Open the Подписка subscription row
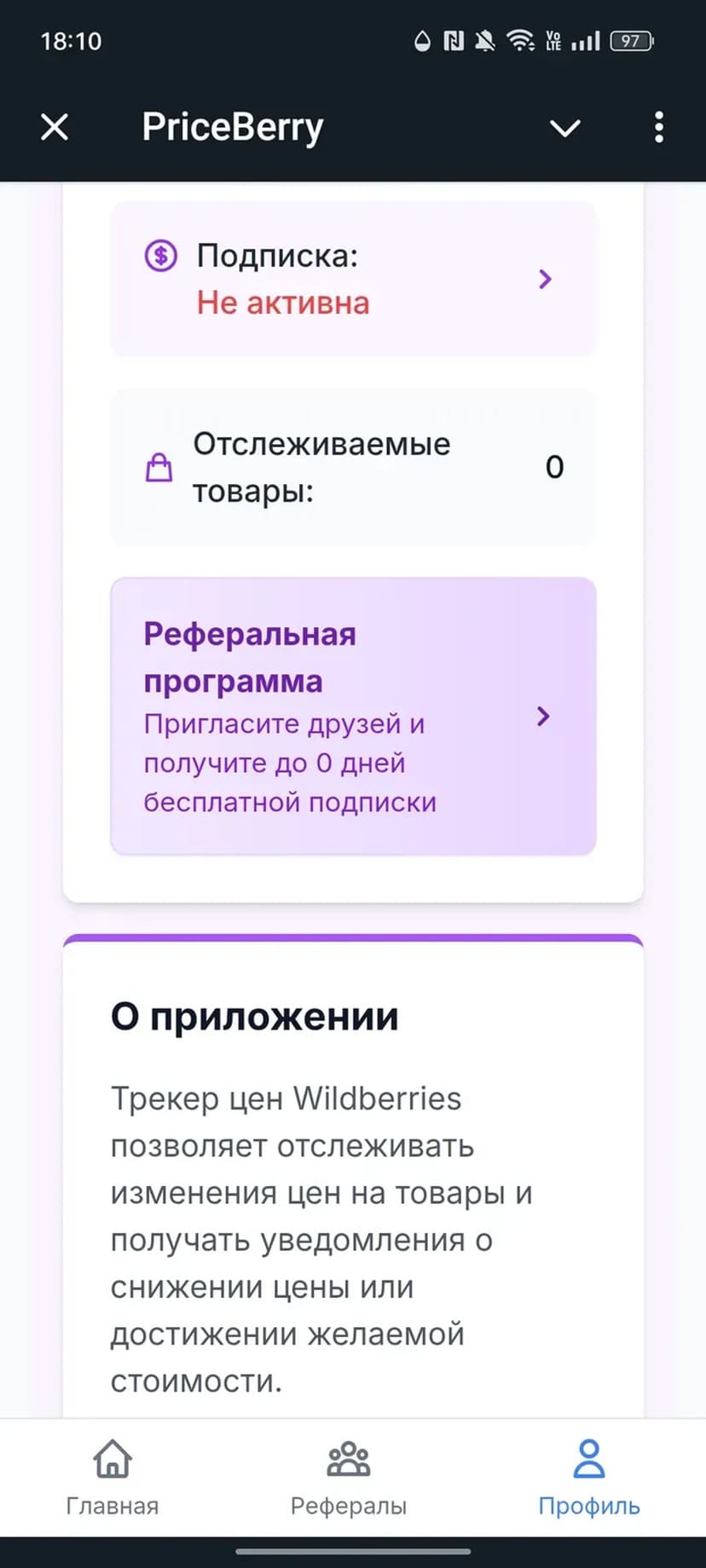The width and height of the screenshot is (706, 1568). [x=353, y=279]
